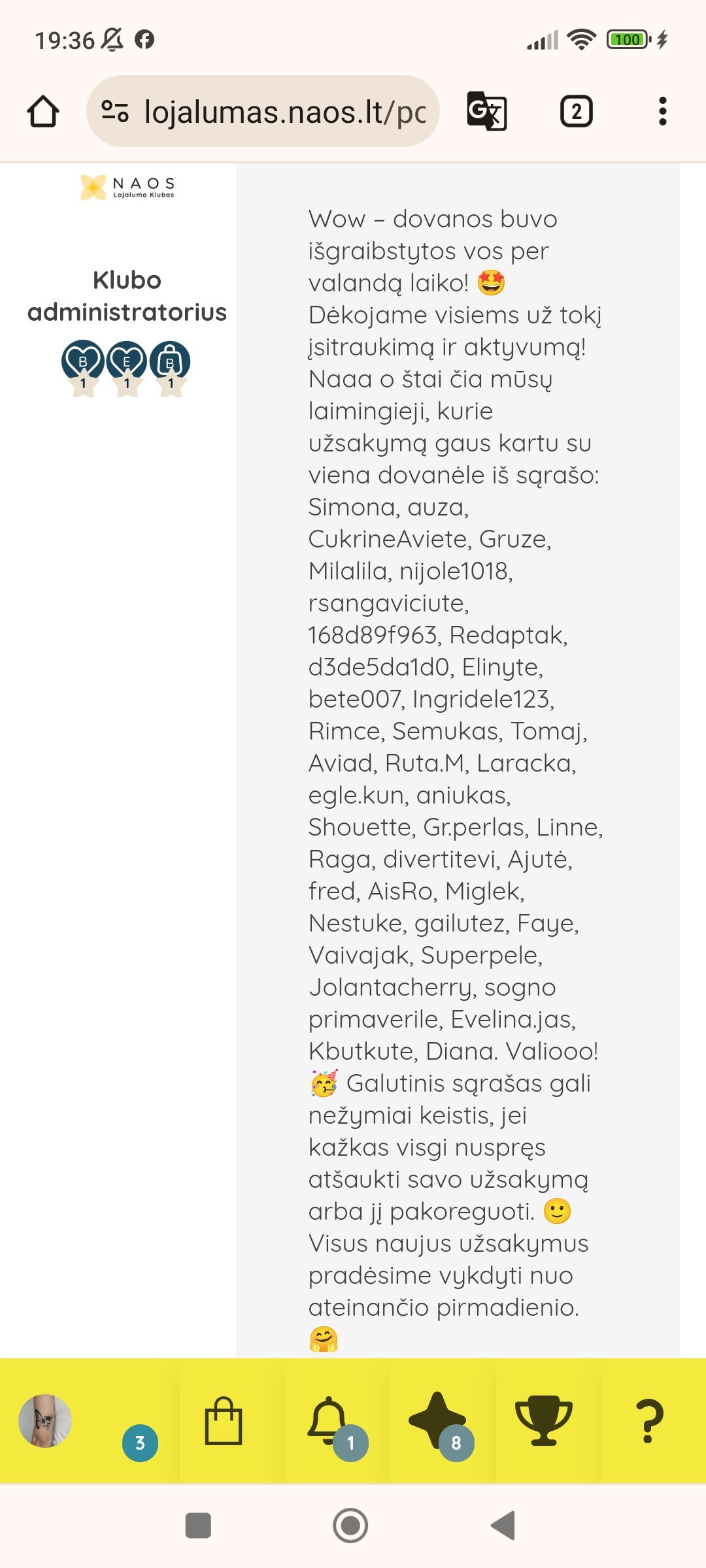This screenshot has width=706, height=1568.
Task: Open the shopping bag tab
Action: (x=224, y=1420)
